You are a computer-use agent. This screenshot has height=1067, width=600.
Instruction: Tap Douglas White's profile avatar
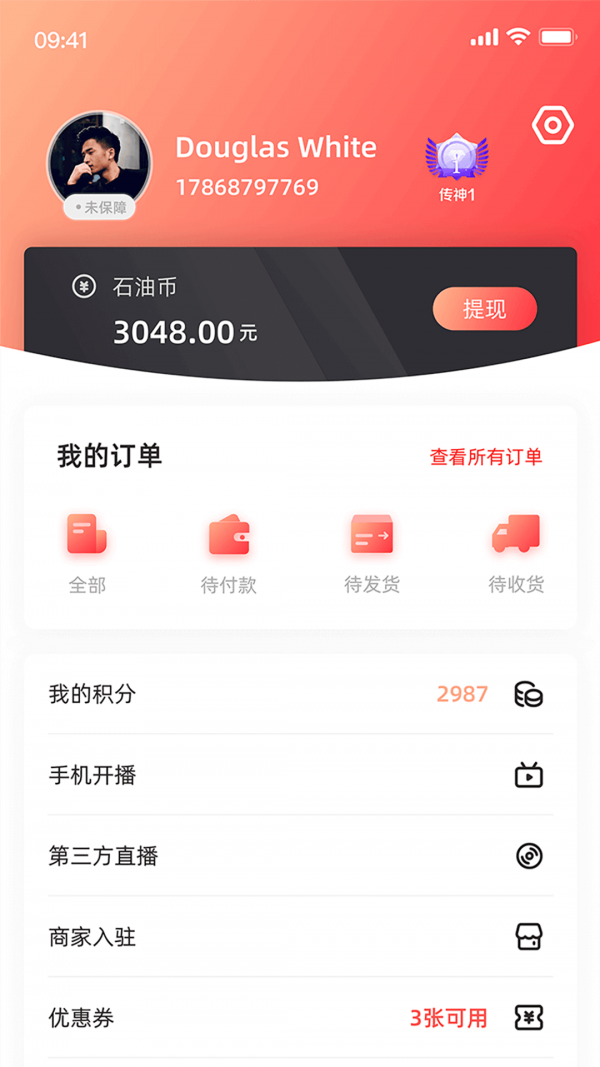click(100, 162)
